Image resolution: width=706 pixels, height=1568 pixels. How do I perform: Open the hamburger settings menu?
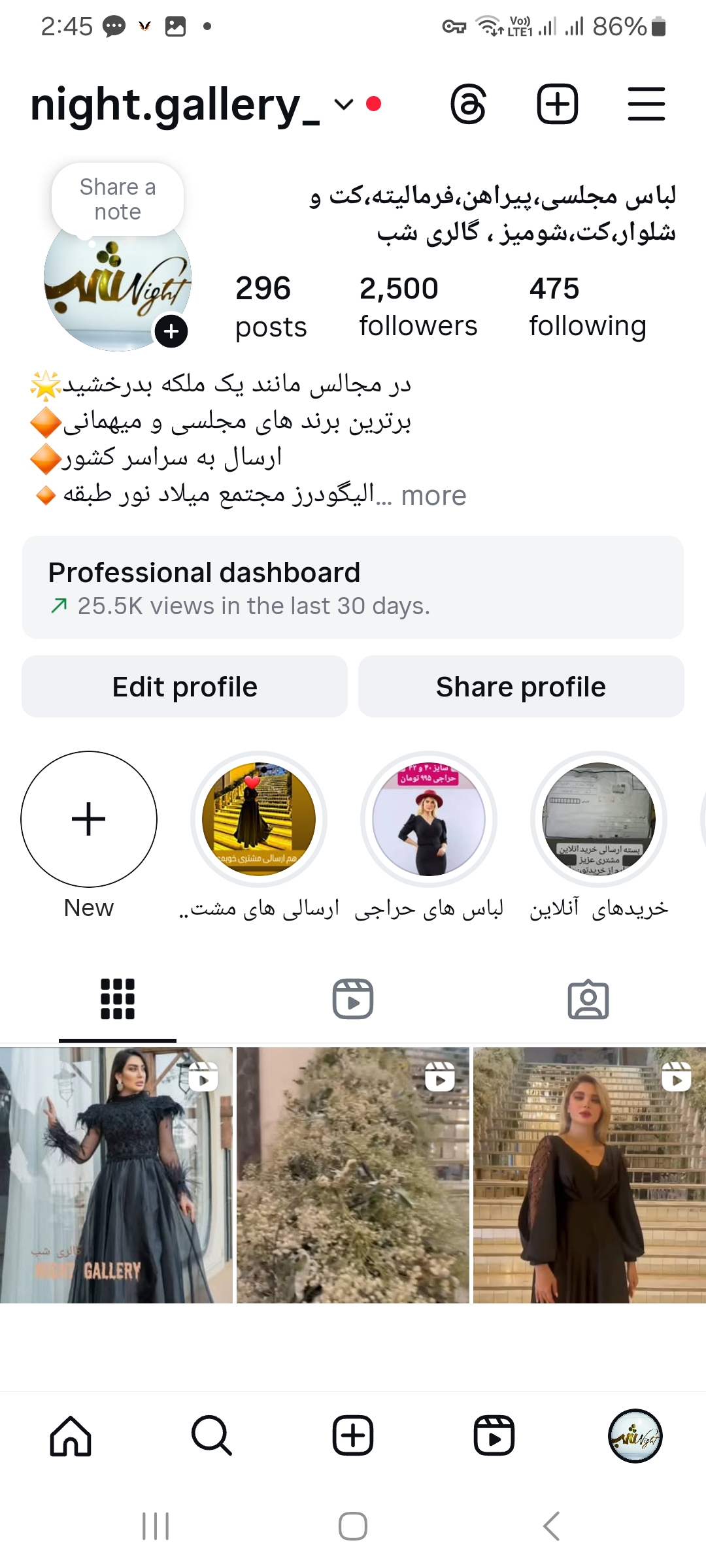[646, 104]
